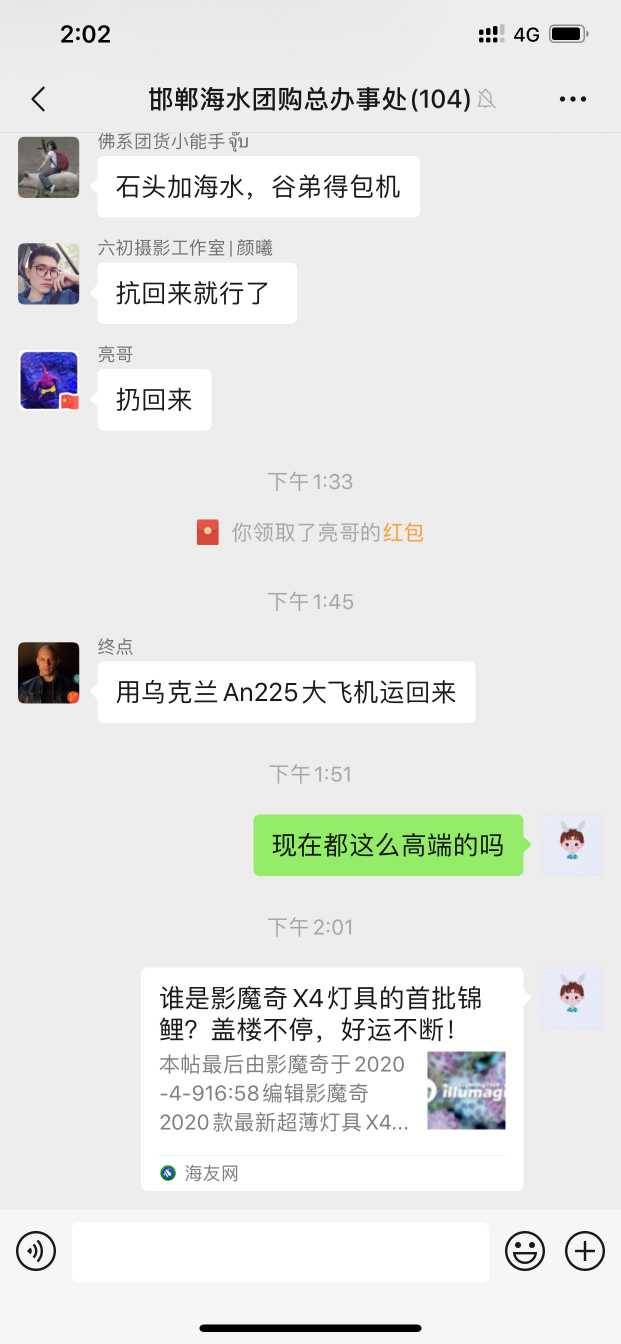Tap my avatar beside 现在都这么高端的吗
The width and height of the screenshot is (621, 1344).
tap(571, 845)
